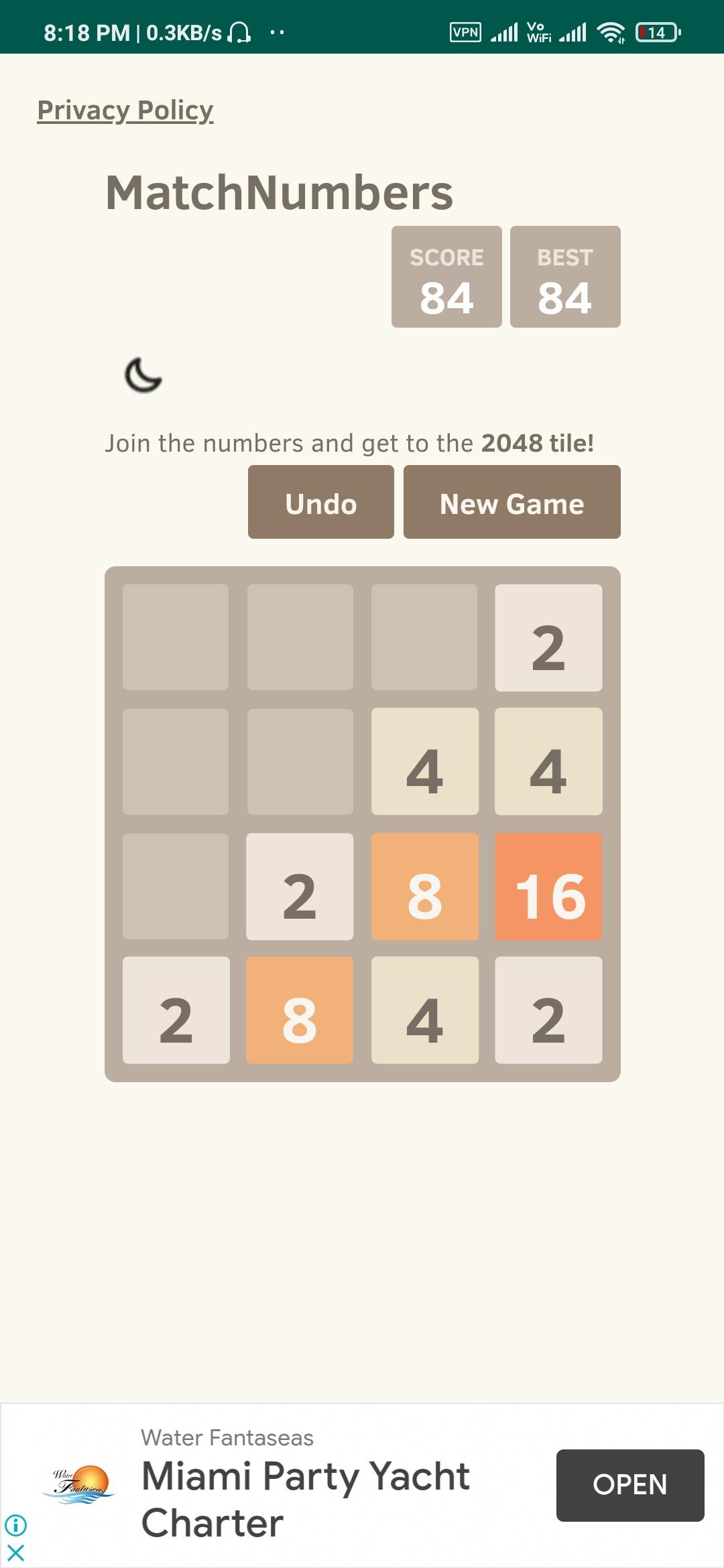Start a New Game

511,503
